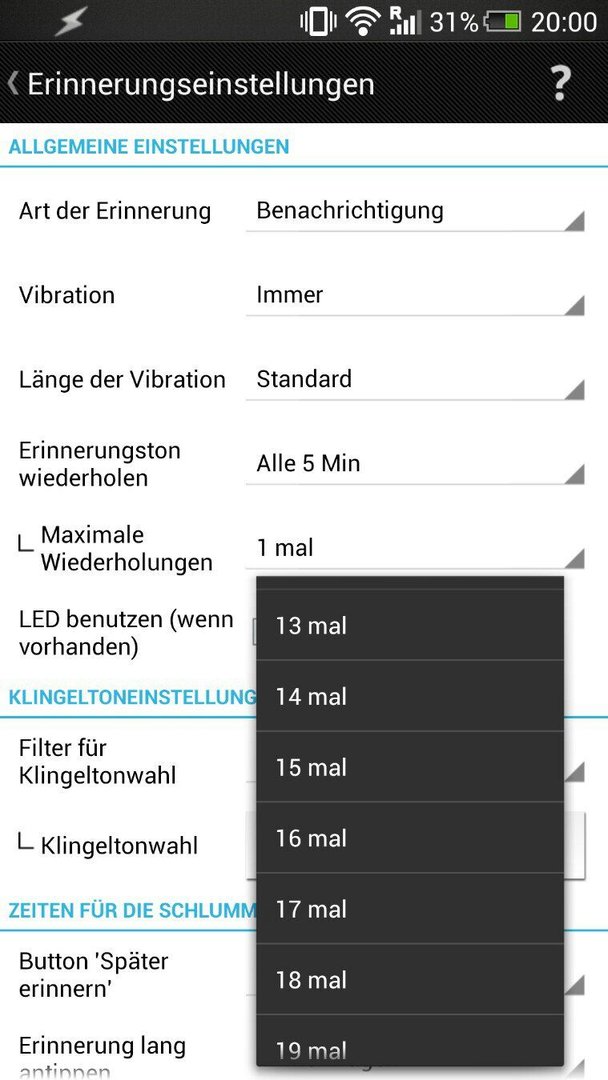The image size is (608, 1080).
Task: Pick 16 mal in the list
Action: [x=410, y=838]
